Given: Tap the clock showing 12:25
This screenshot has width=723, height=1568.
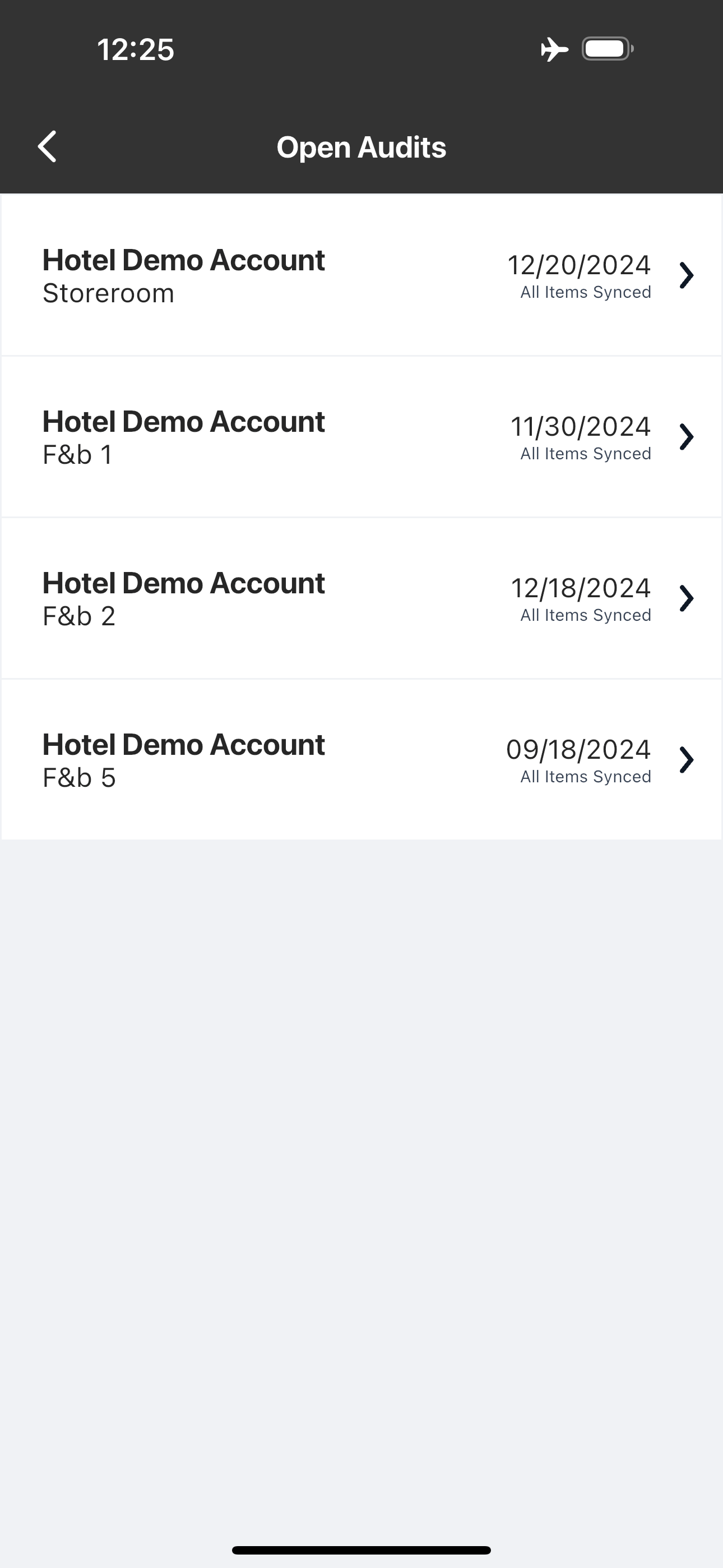Looking at the screenshot, I should [136, 49].
